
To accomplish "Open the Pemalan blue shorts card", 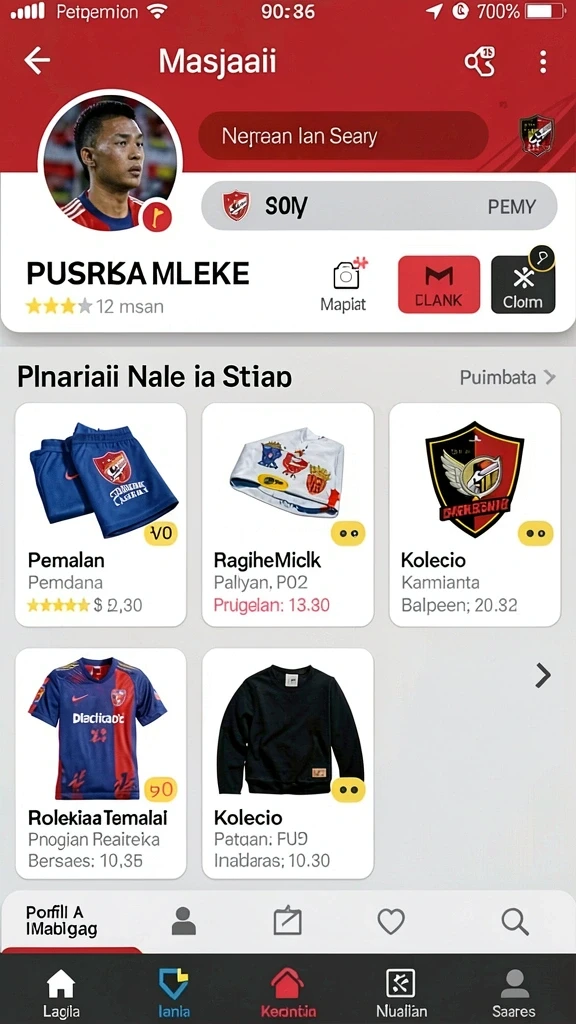I will click(101, 515).
